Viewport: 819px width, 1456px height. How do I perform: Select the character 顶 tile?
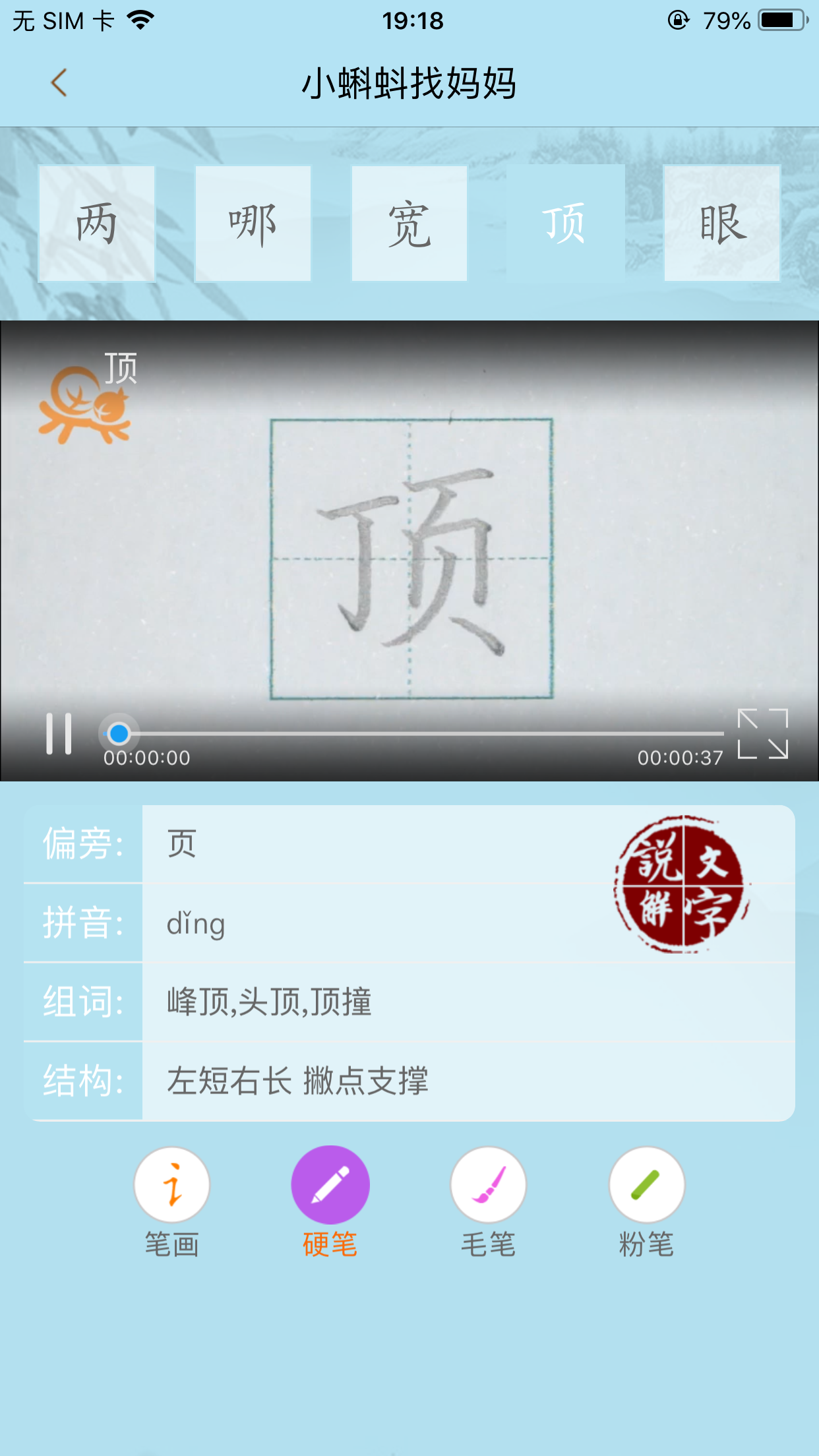(x=565, y=224)
